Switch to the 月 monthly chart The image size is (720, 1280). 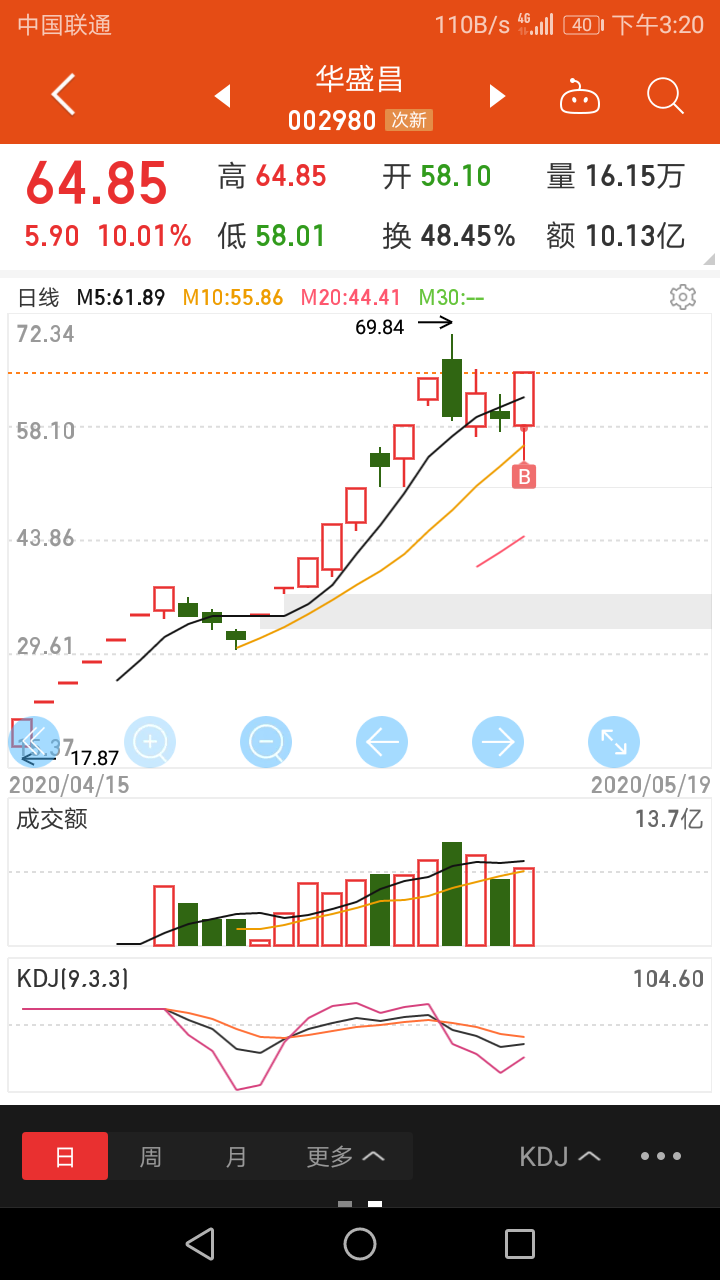pyautogui.click(x=236, y=1157)
